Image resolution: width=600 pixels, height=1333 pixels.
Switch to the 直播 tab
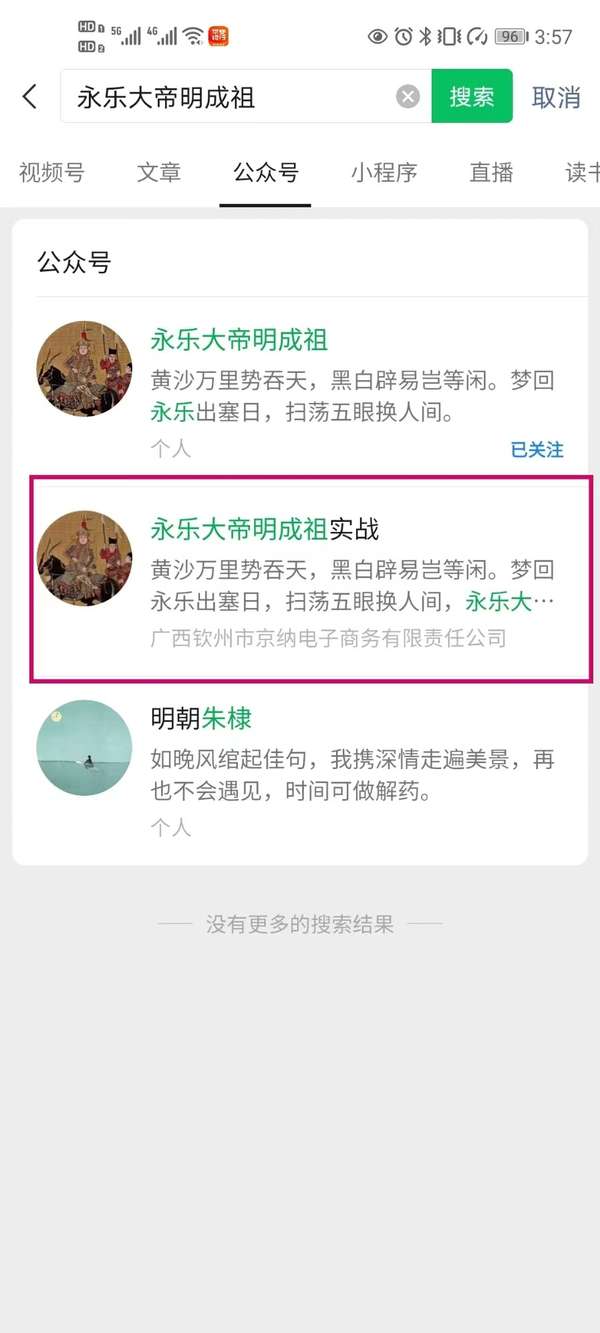[x=491, y=172]
